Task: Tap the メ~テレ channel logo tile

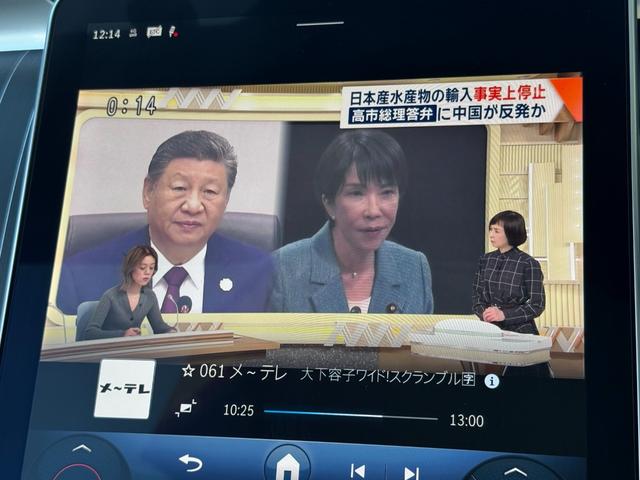Action: [124, 388]
